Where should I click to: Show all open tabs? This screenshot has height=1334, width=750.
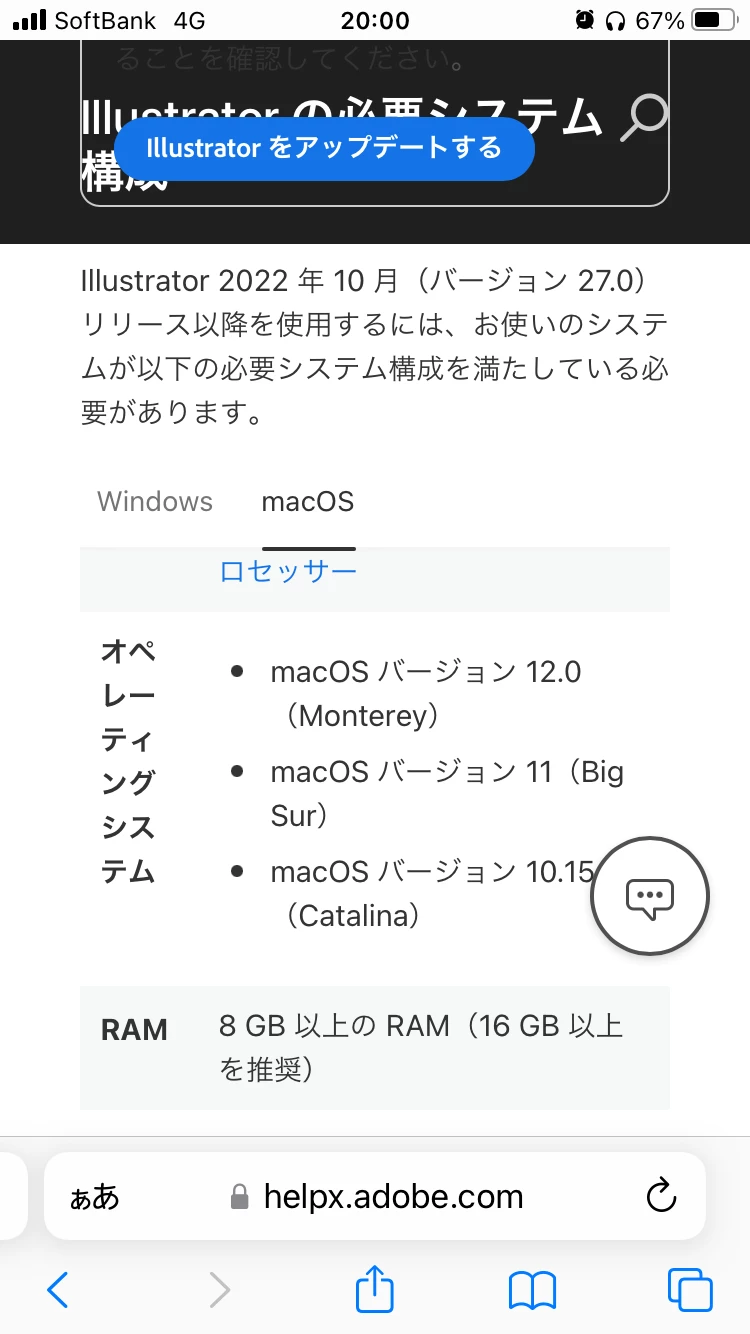[x=690, y=1290]
